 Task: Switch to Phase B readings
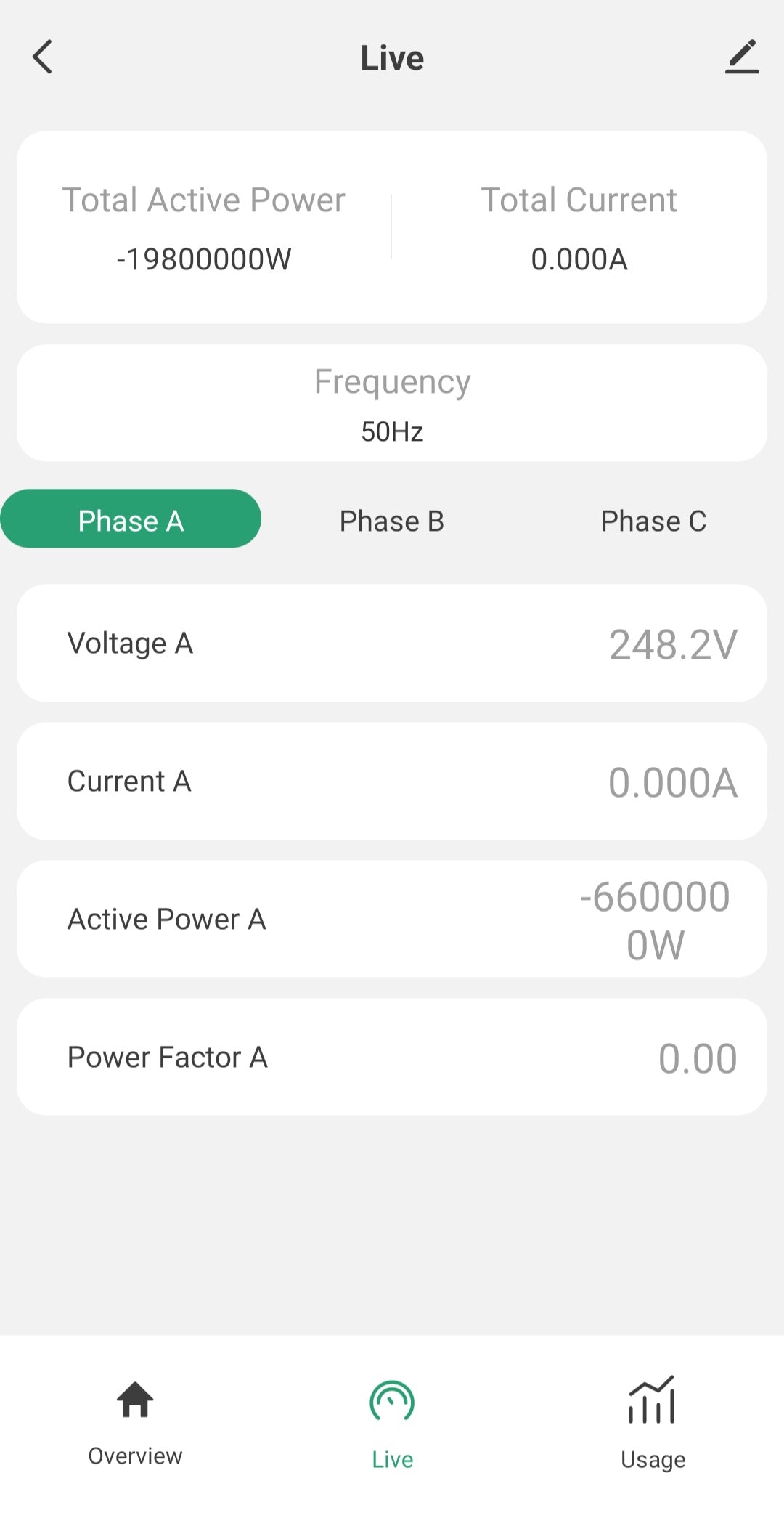click(x=392, y=521)
